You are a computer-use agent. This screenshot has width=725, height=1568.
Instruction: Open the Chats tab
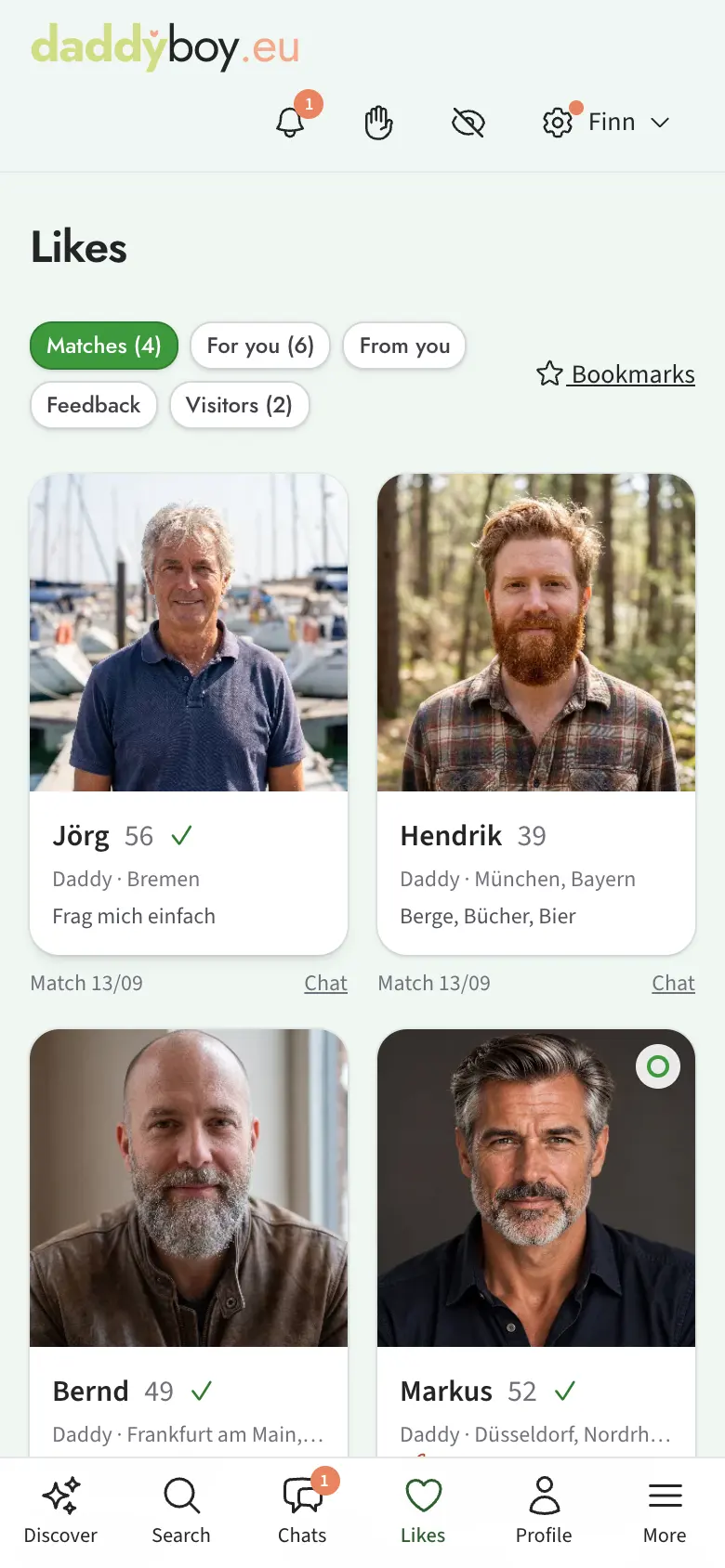pos(302,1512)
